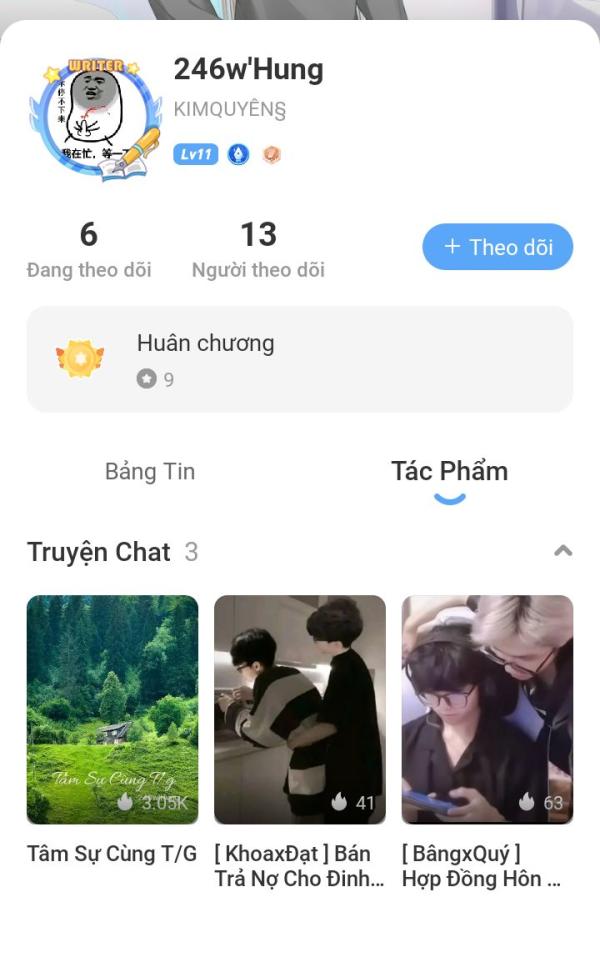Tap the 246w'Hung profile avatar
The width and height of the screenshot is (600, 962).
96,117
